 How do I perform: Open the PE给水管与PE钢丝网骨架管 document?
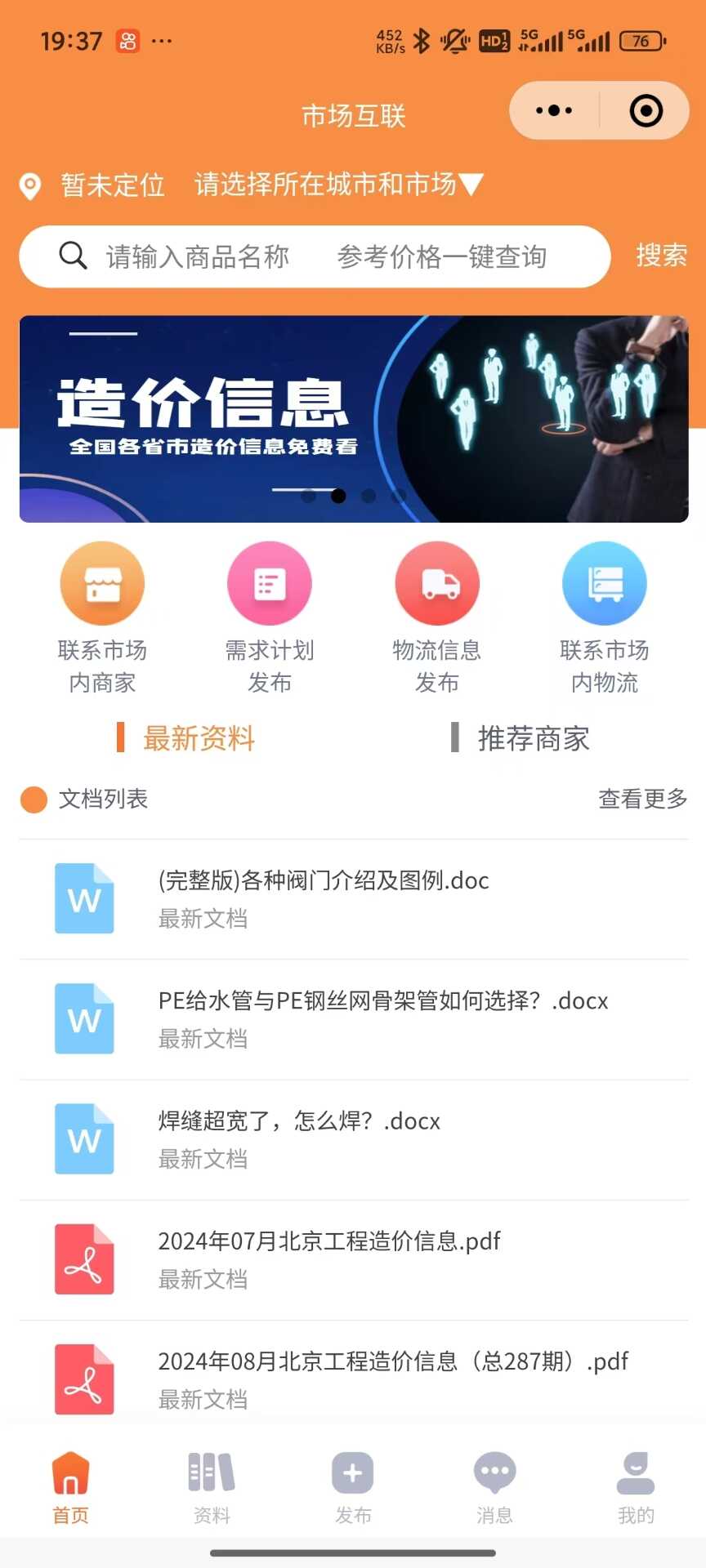pyautogui.click(x=382, y=1018)
